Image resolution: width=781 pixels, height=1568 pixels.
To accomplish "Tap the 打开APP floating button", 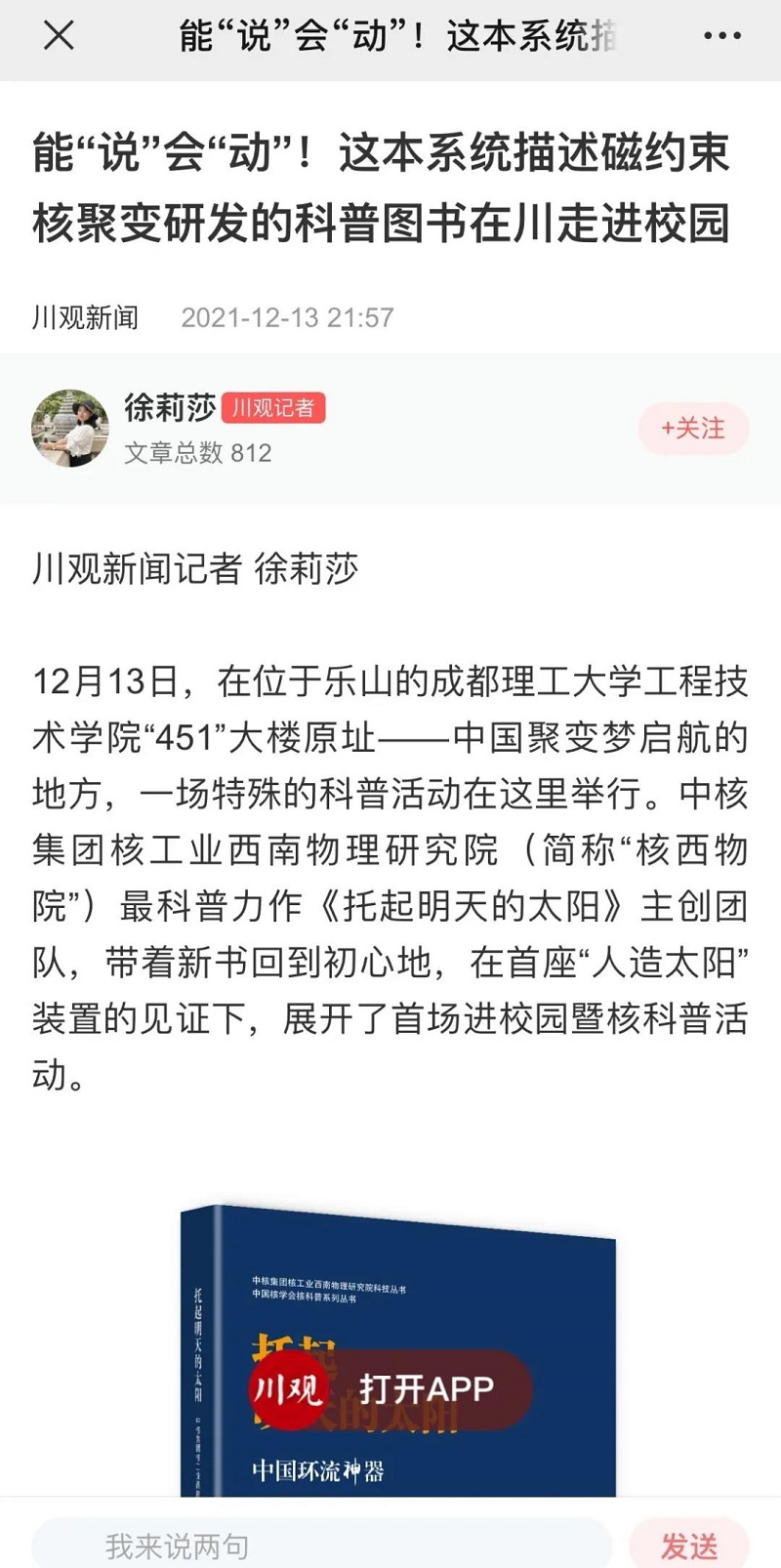I will click(390, 1388).
